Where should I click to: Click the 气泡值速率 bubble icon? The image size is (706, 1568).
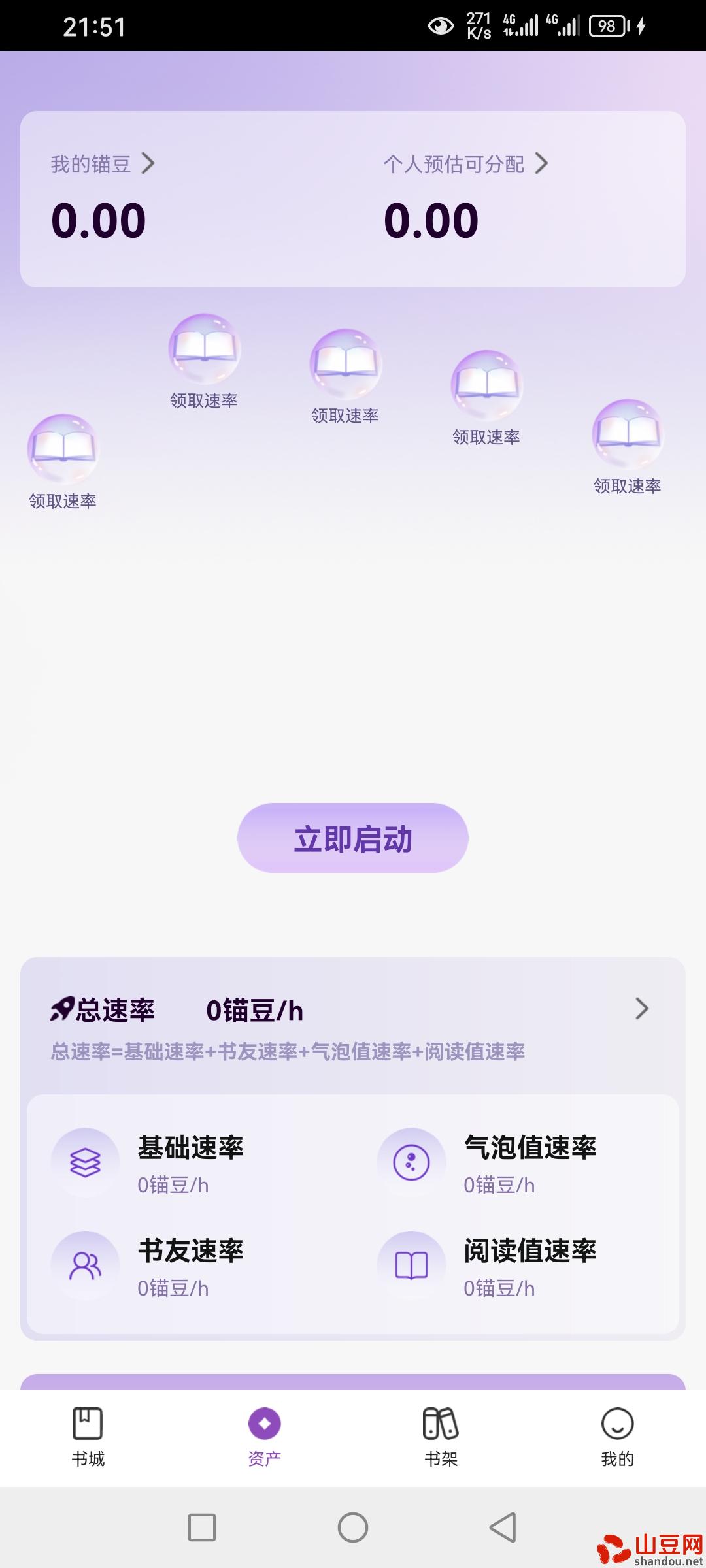411,1162
